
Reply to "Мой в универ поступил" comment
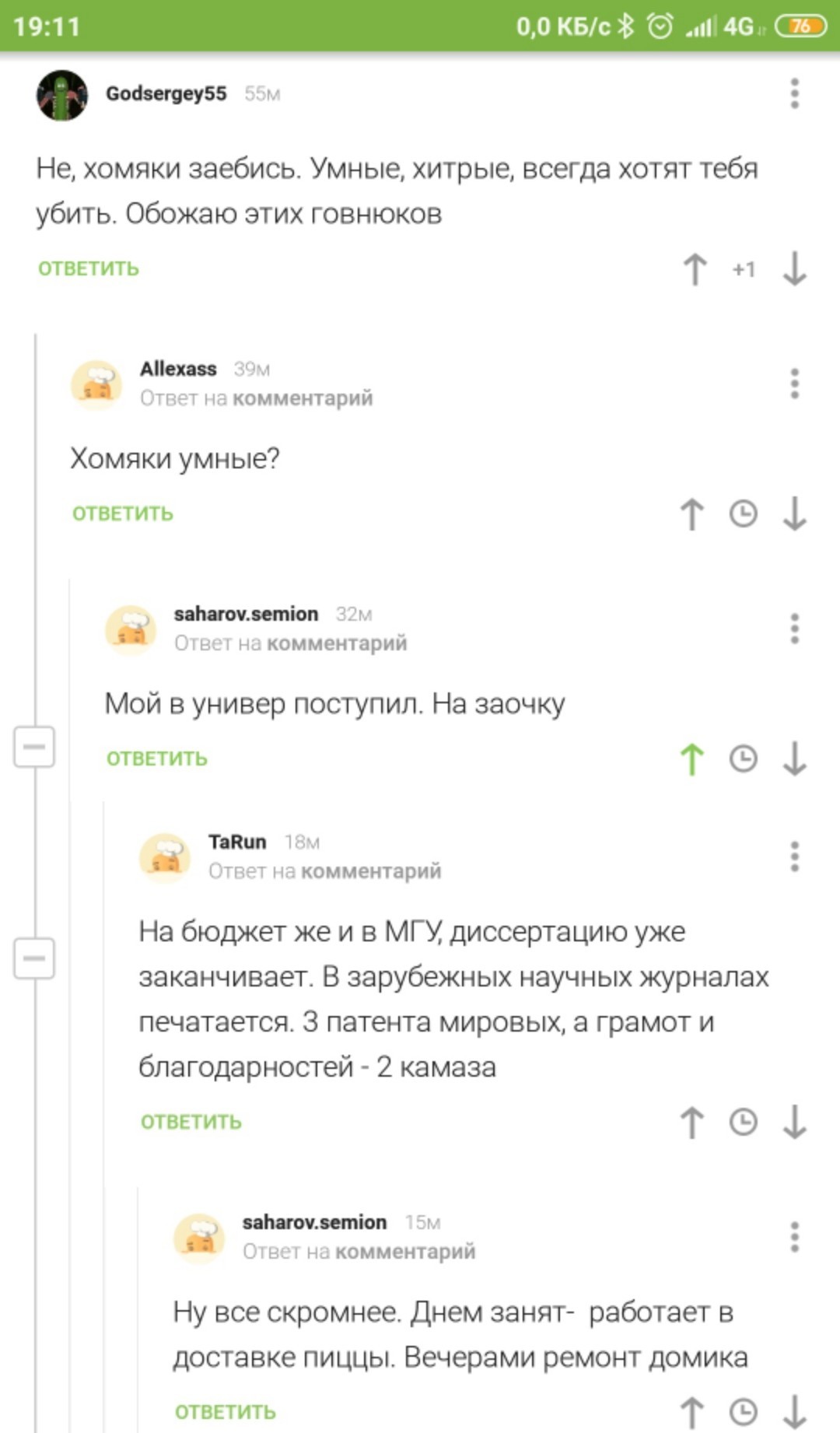pos(157,759)
